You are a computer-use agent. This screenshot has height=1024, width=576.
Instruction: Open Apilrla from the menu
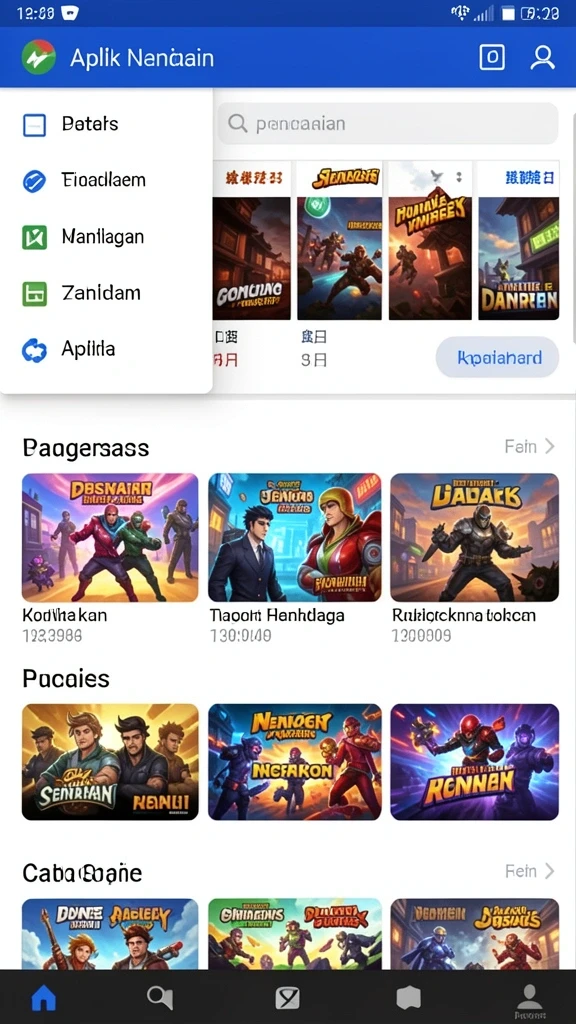point(106,349)
